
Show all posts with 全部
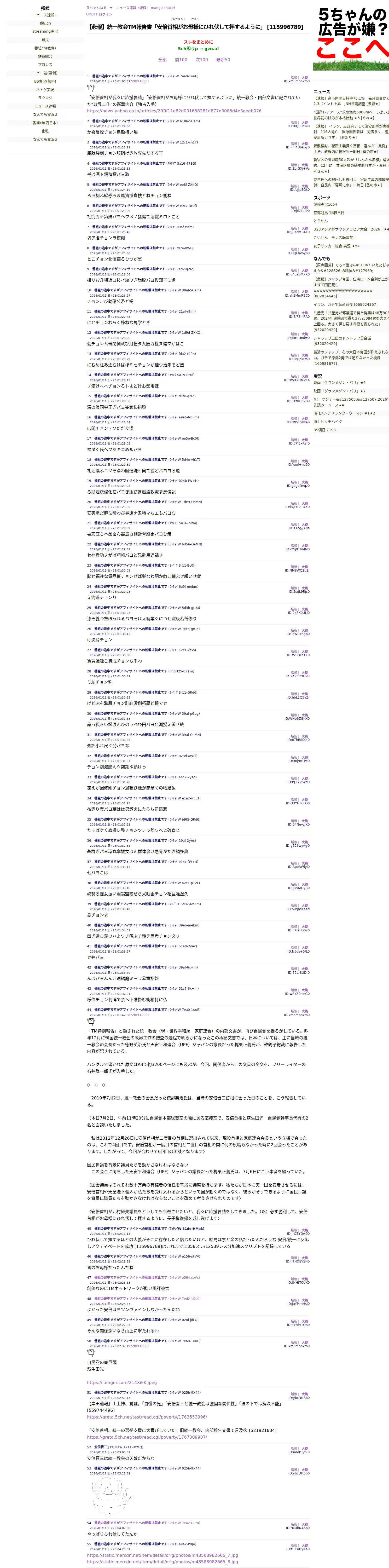(162, 60)
